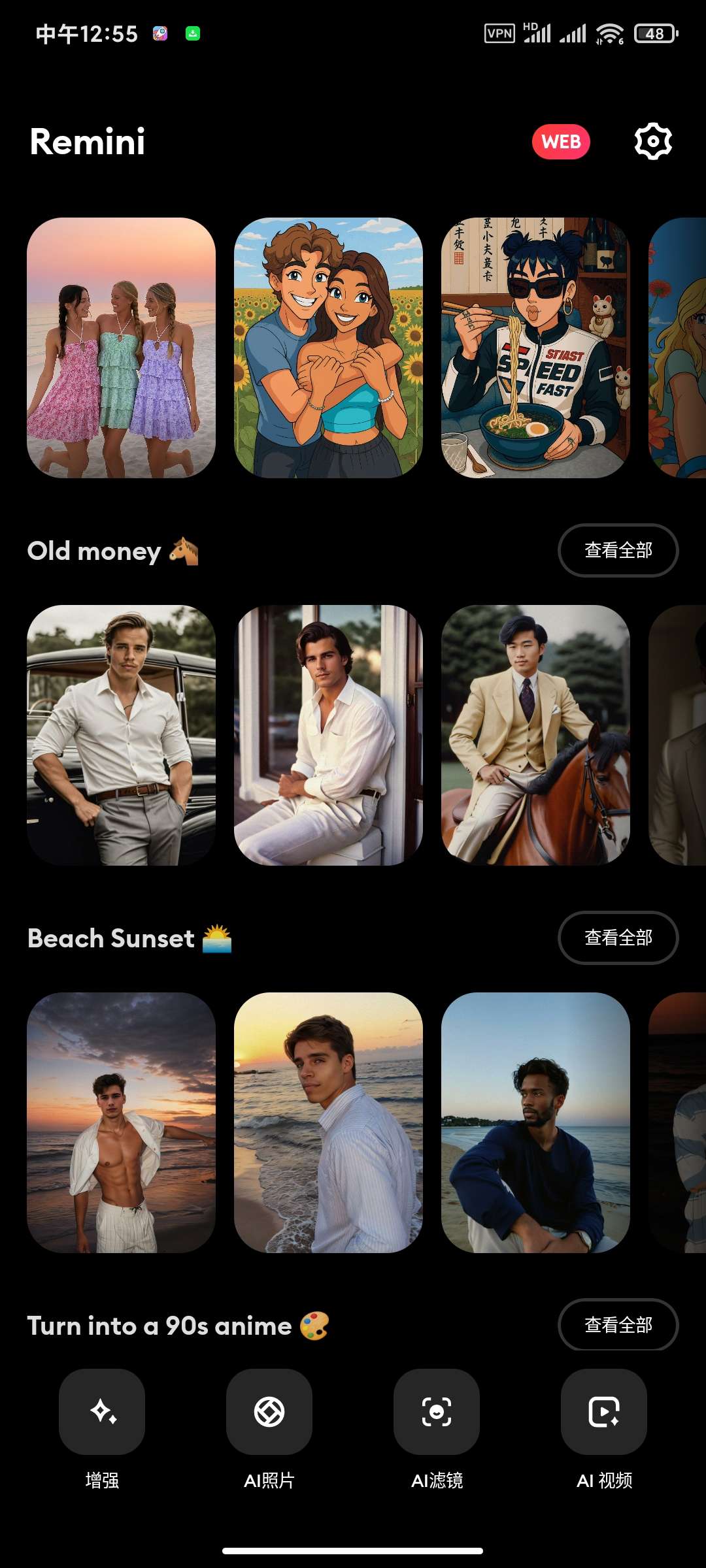706x1568 pixels.
Task: Open the three girls on beach tile
Action: pyautogui.click(x=121, y=348)
